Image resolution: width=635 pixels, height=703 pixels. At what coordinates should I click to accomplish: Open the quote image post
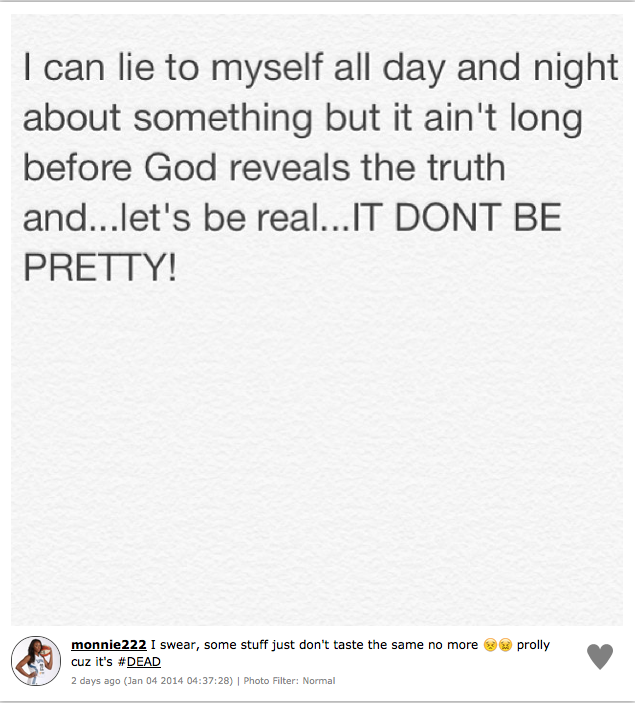coord(317,320)
